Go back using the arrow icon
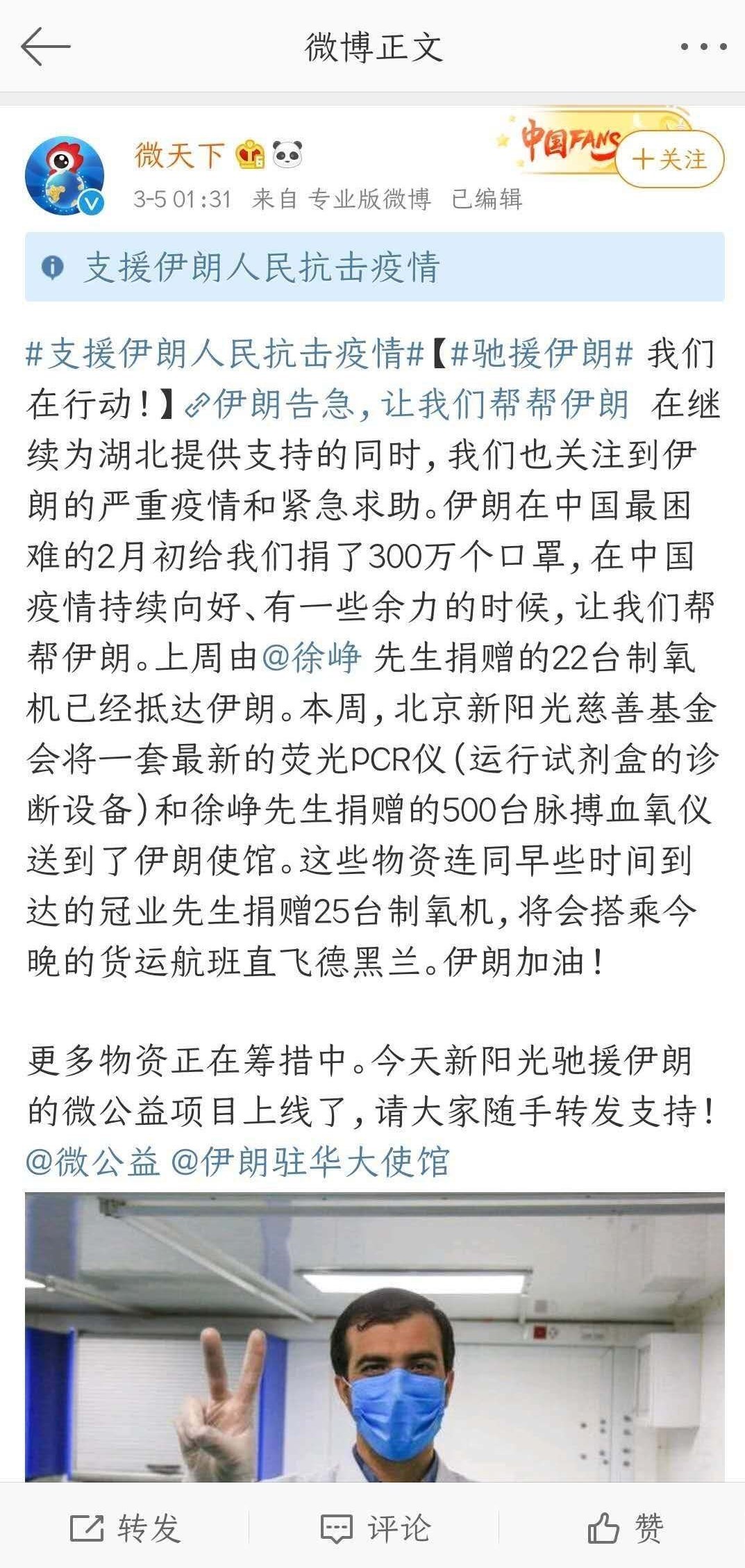745x1568 pixels. pyautogui.click(x=46, y=47)
